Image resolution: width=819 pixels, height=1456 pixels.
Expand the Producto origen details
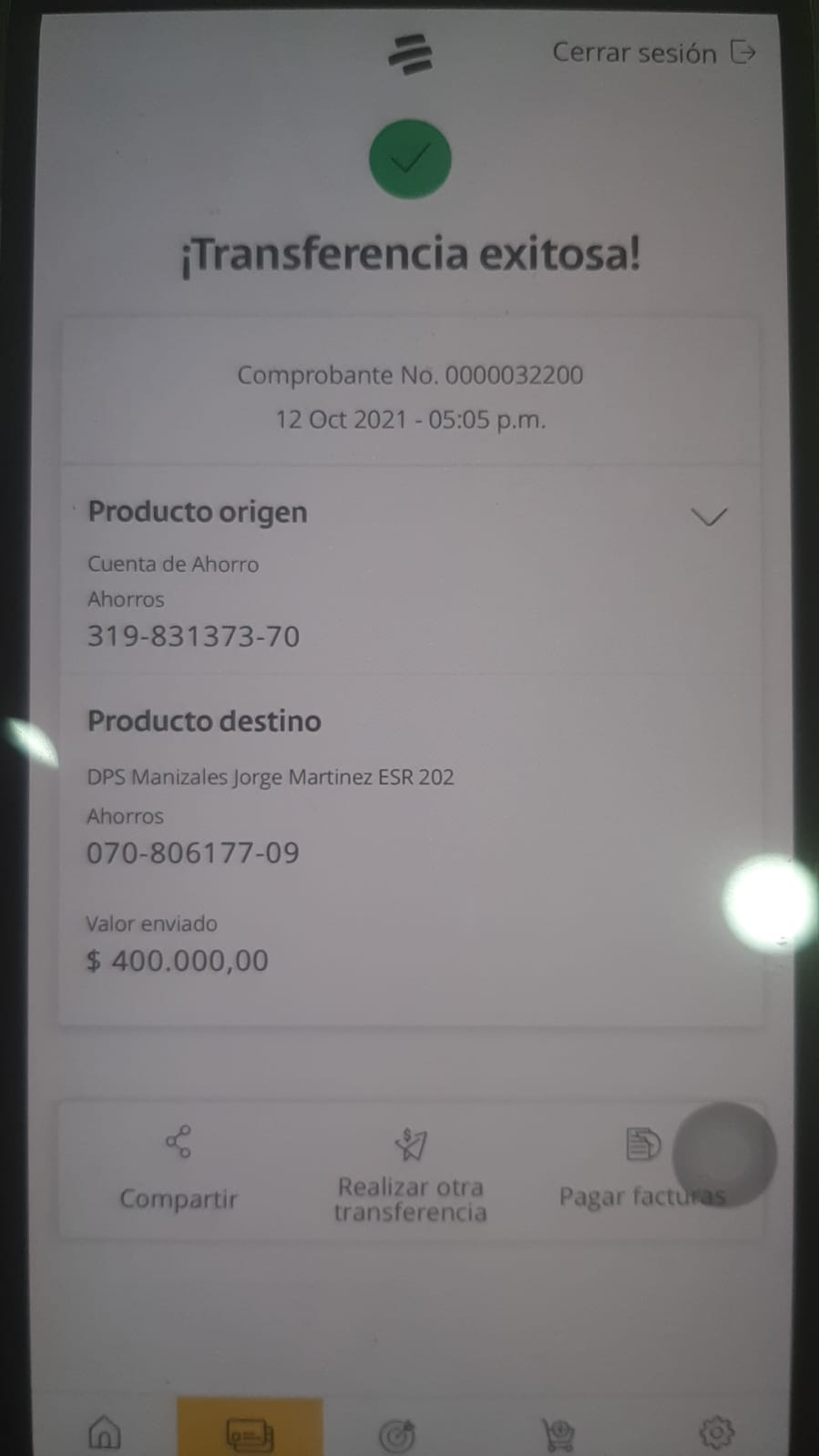[708, 516]
